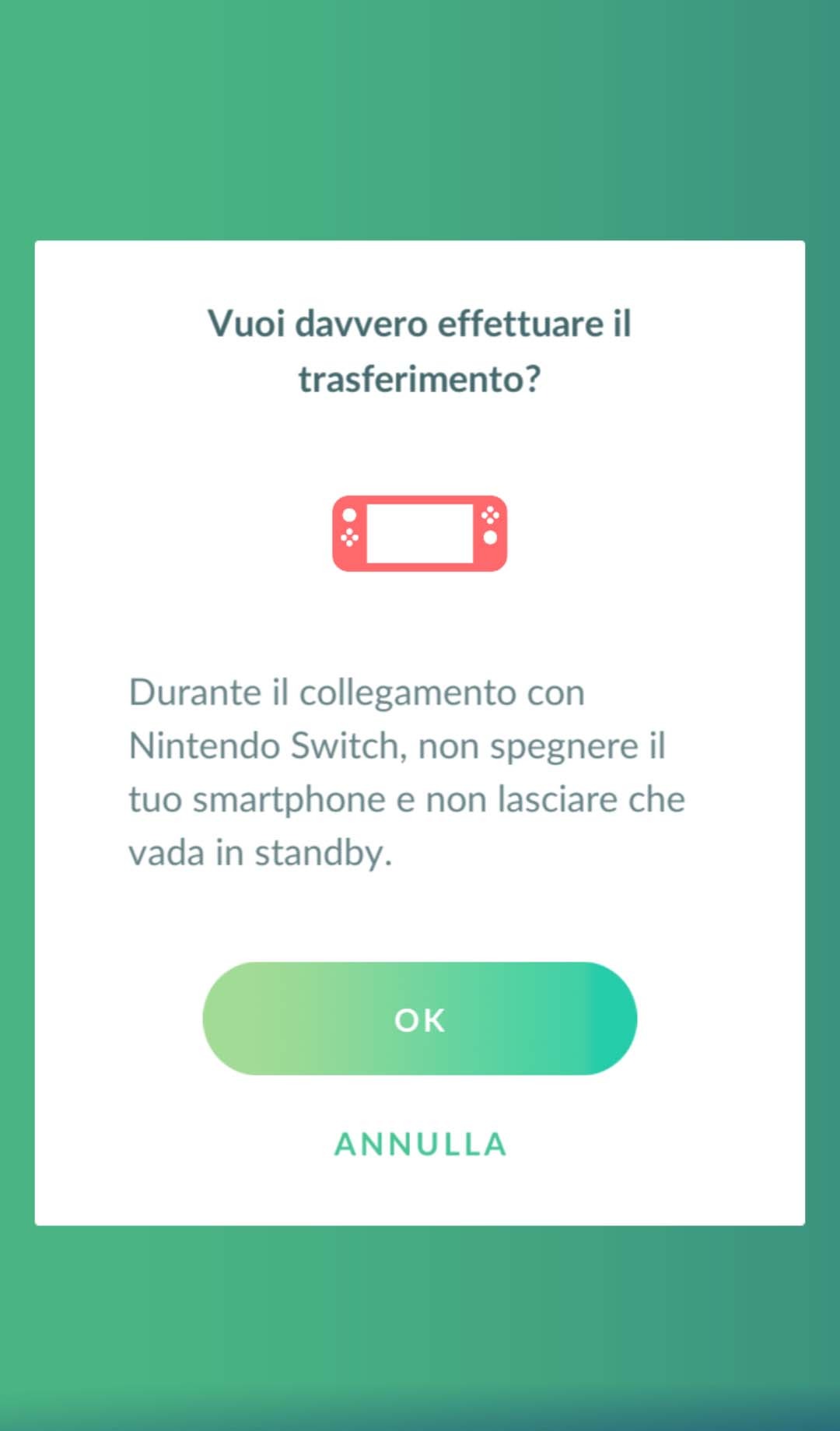The width and height of the screenshot is (840, 1431).
Task: Confirm the transfer with OK
Action: pos(419,1019)
